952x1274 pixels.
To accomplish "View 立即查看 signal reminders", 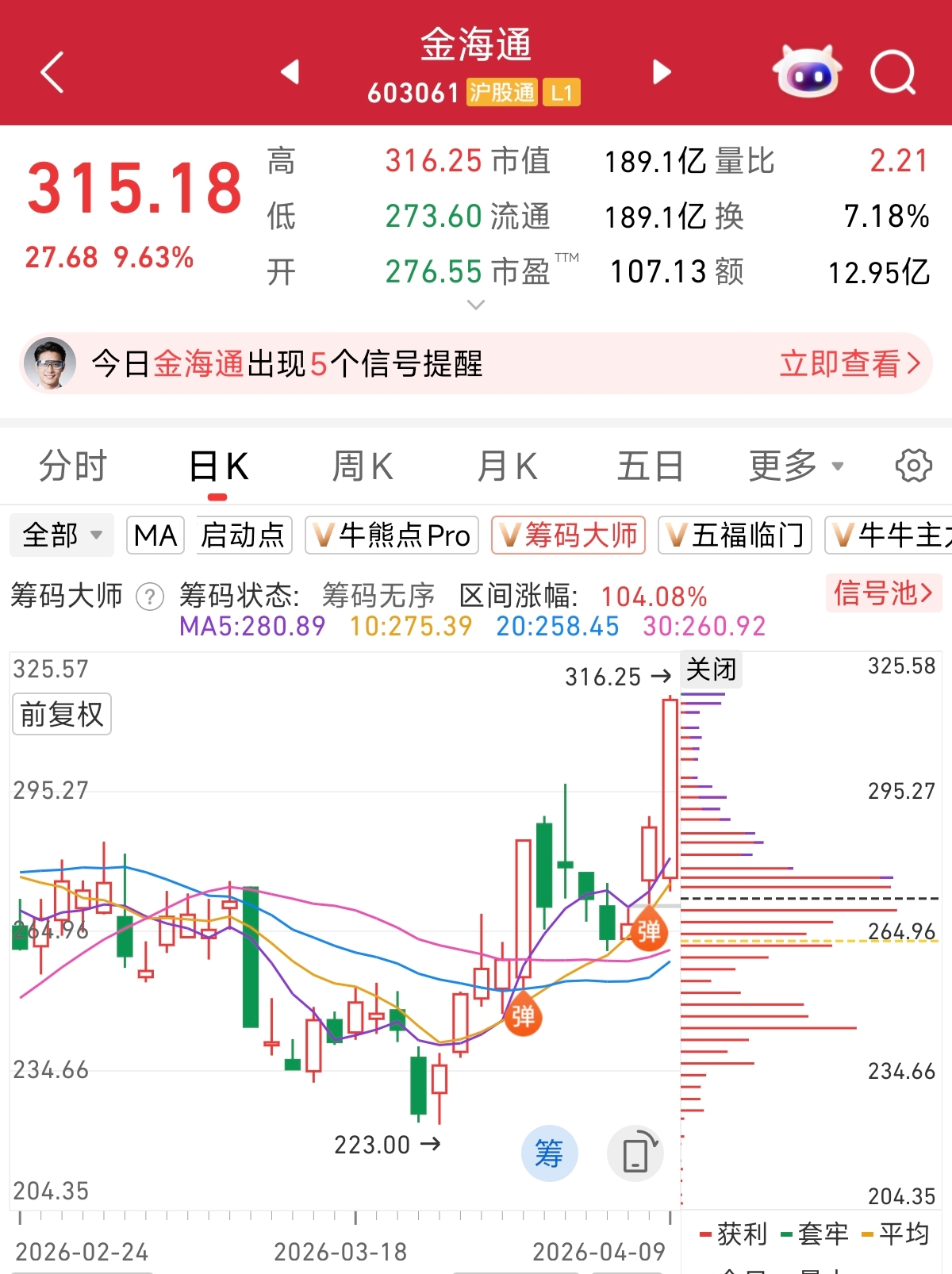I will point(850,364).
